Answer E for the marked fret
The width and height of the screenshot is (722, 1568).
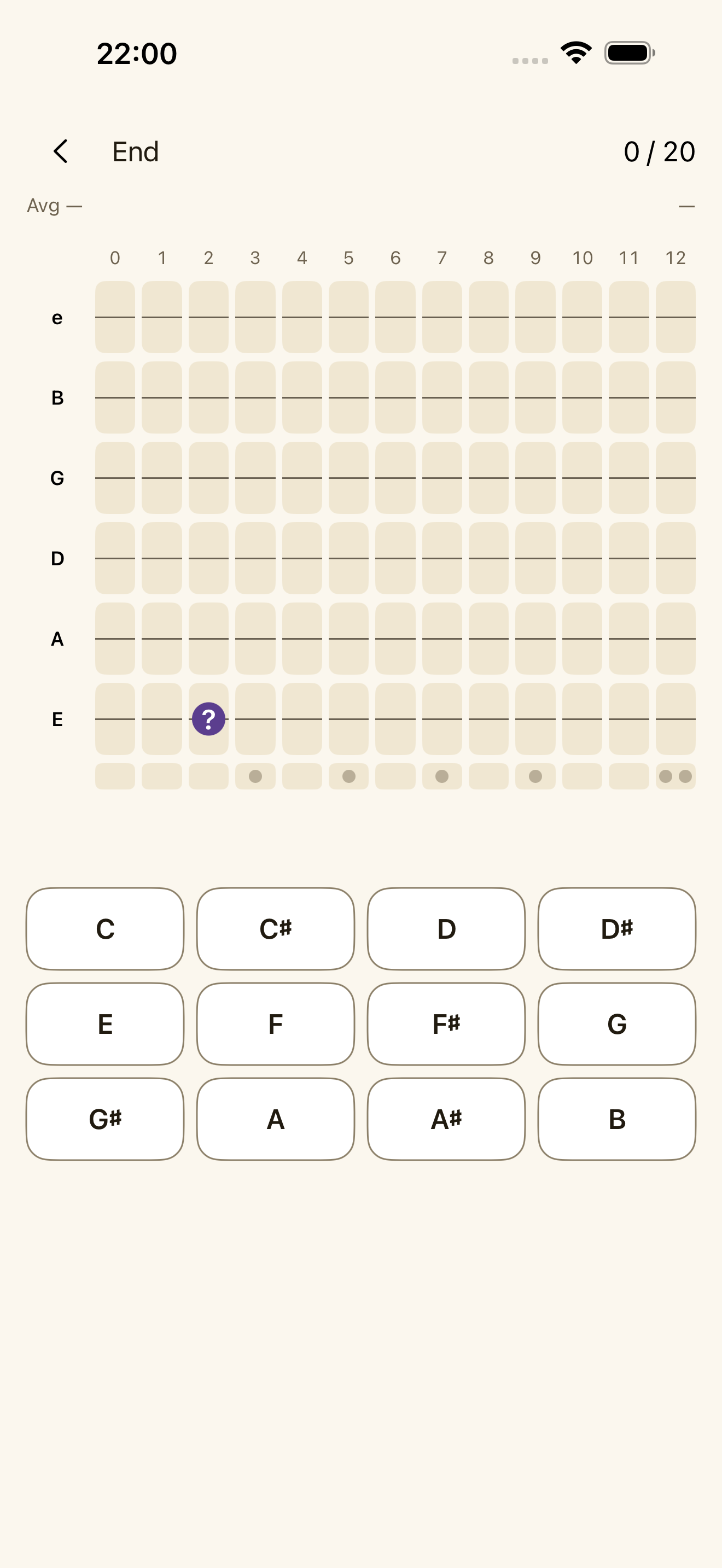104,1024
